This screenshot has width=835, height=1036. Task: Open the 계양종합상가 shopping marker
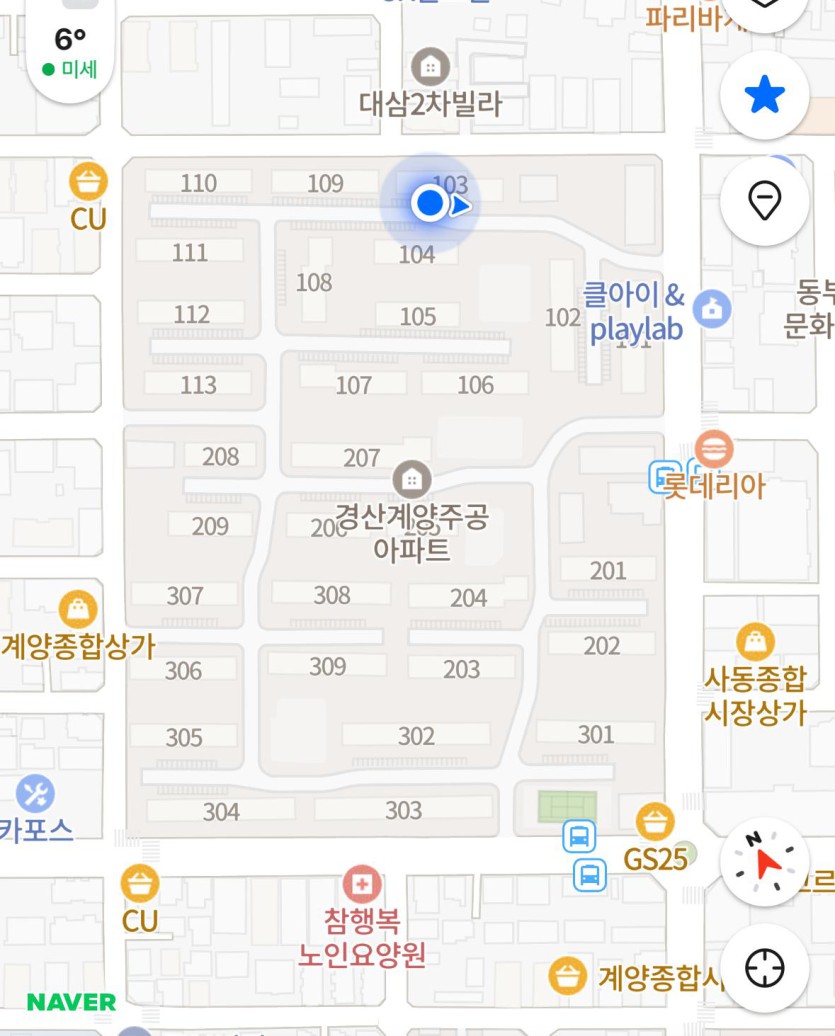coord(77,609)
